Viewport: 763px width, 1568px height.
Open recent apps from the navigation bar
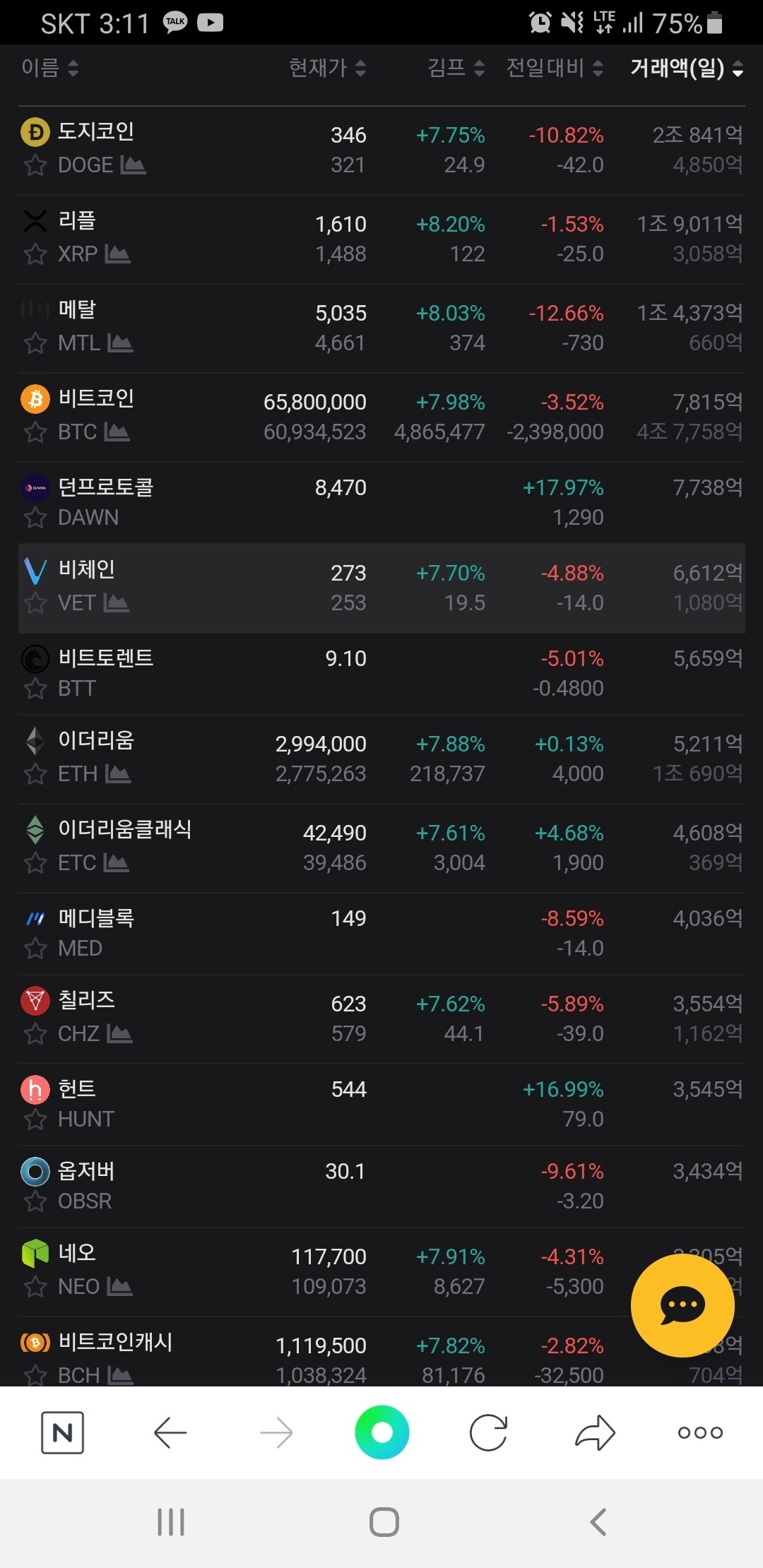coord(171,1522)
